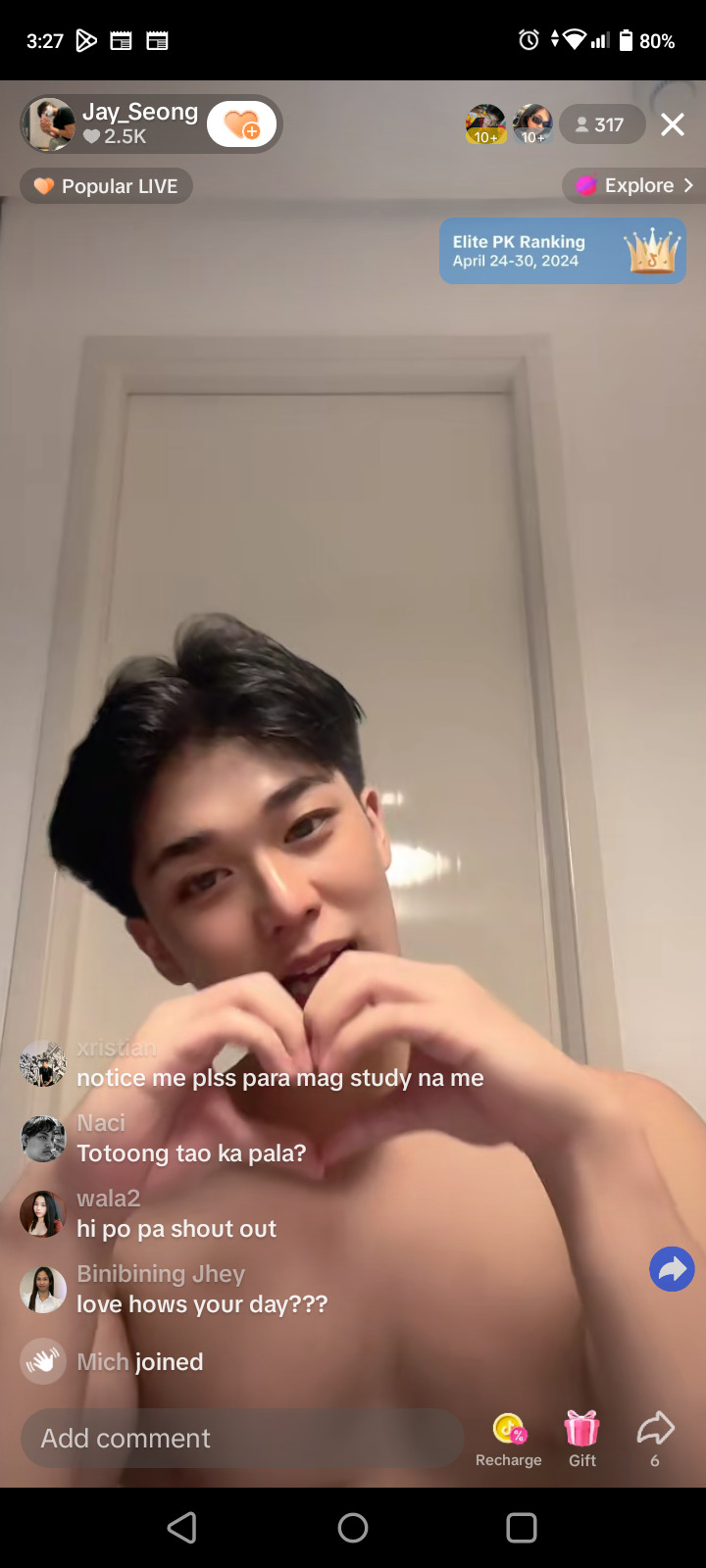Open recent apps from navigation bar
Screen dimensions: 706x1568
click(522, 1528)
